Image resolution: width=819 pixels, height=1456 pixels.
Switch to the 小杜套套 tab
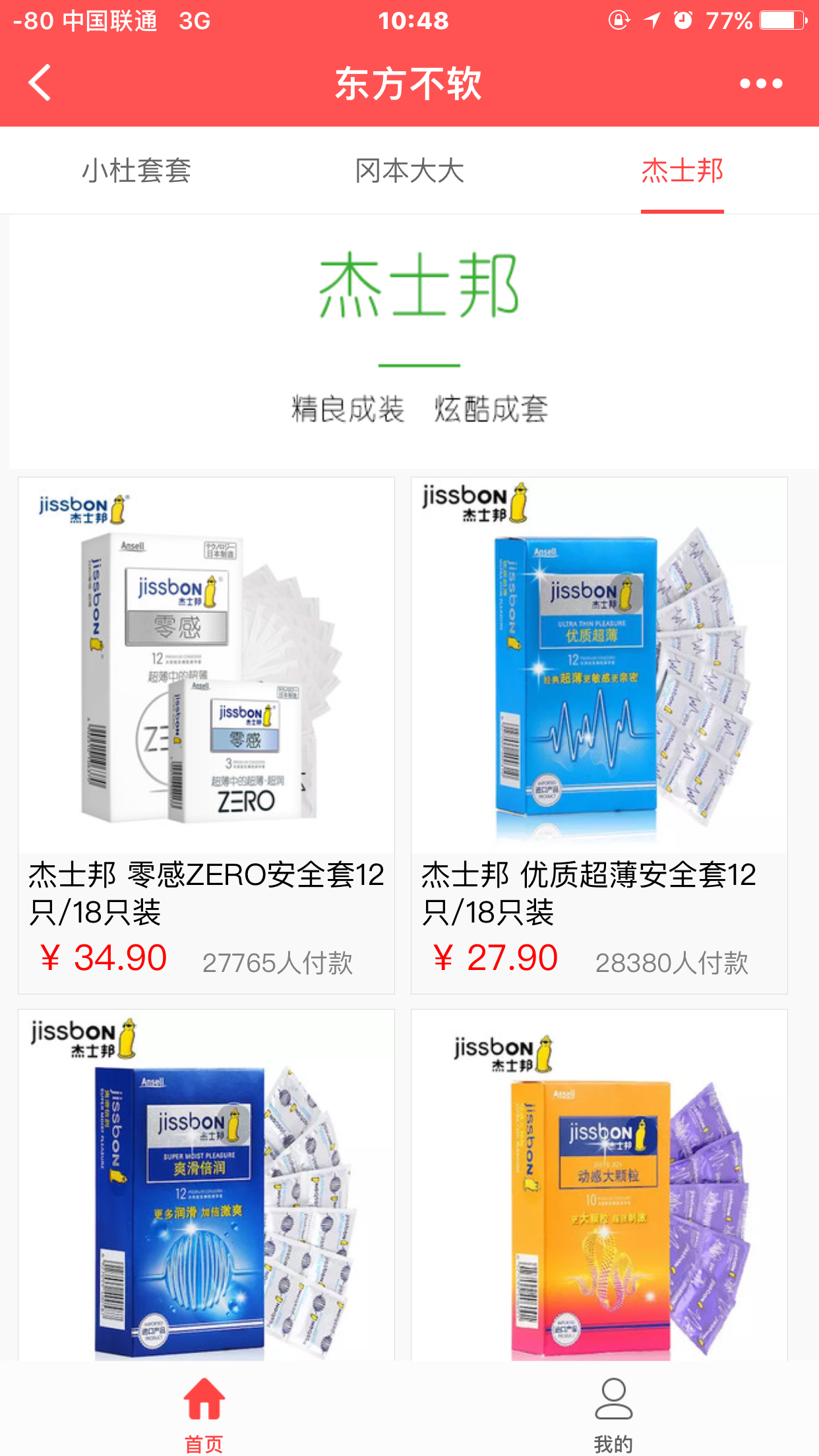pyautogui.click(x=136, y=171)
